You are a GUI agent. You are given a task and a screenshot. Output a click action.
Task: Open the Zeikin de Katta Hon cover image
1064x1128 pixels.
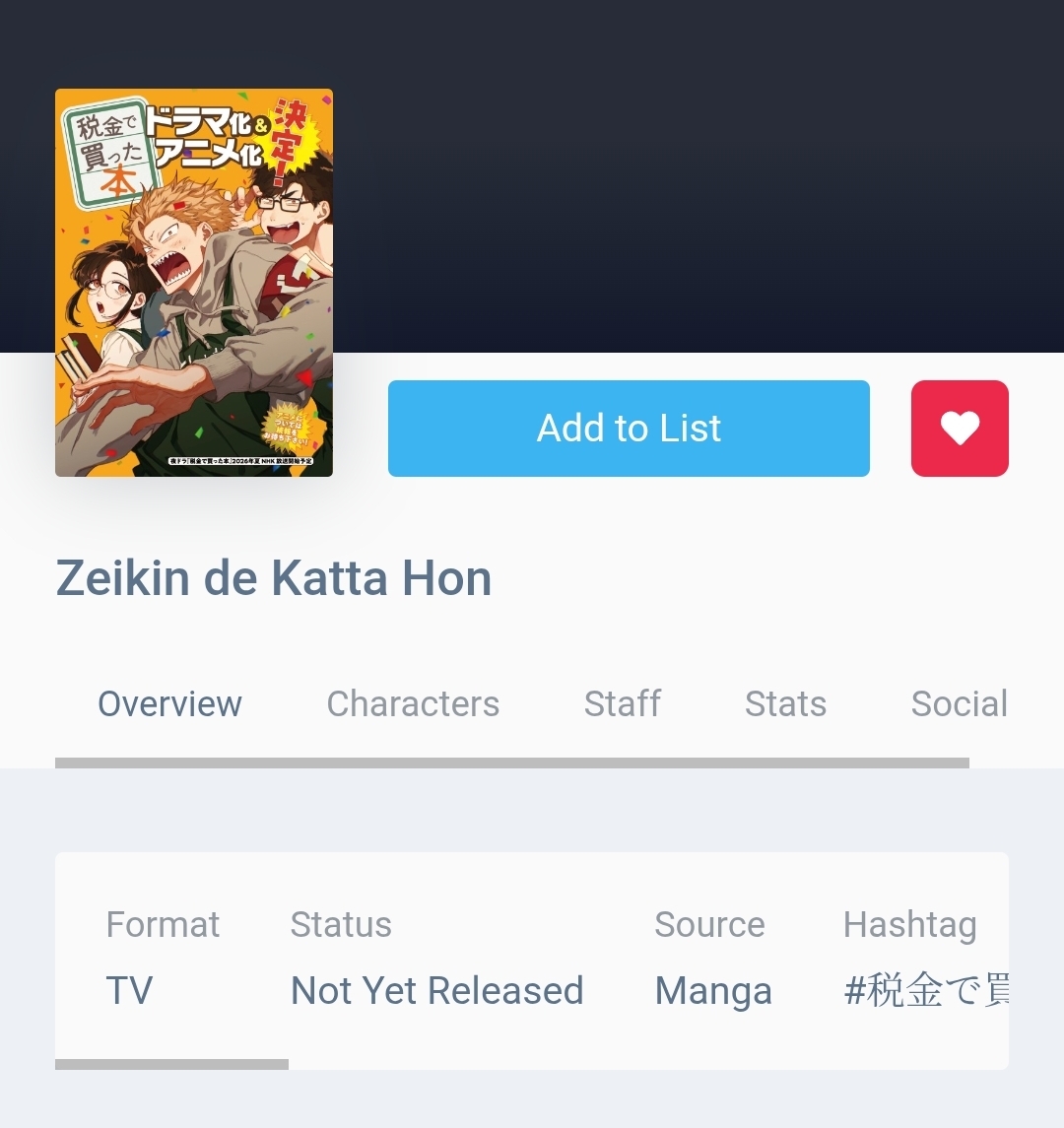[x=194, y=283]
